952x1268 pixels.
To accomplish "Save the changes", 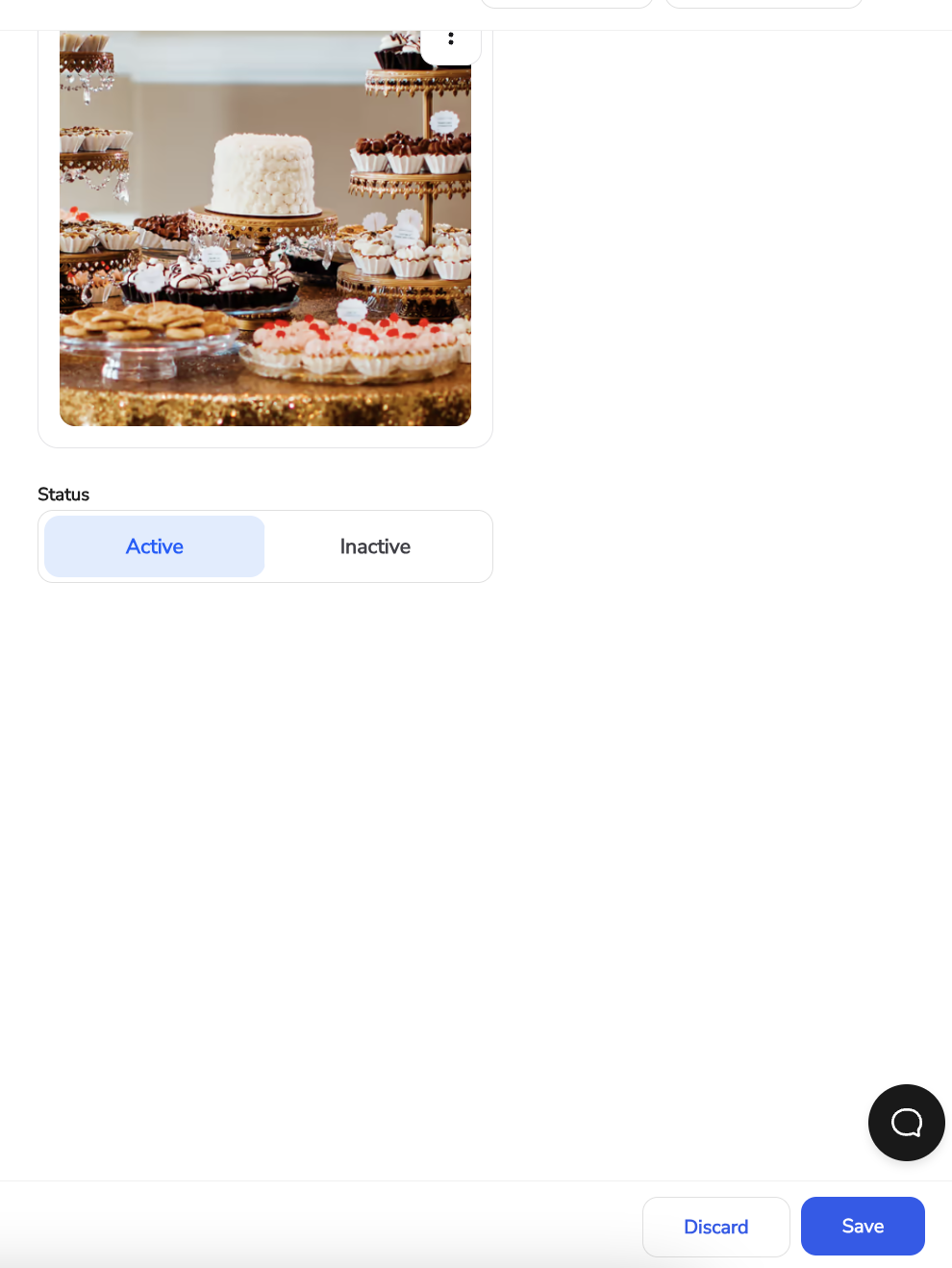I will 863,1226.
